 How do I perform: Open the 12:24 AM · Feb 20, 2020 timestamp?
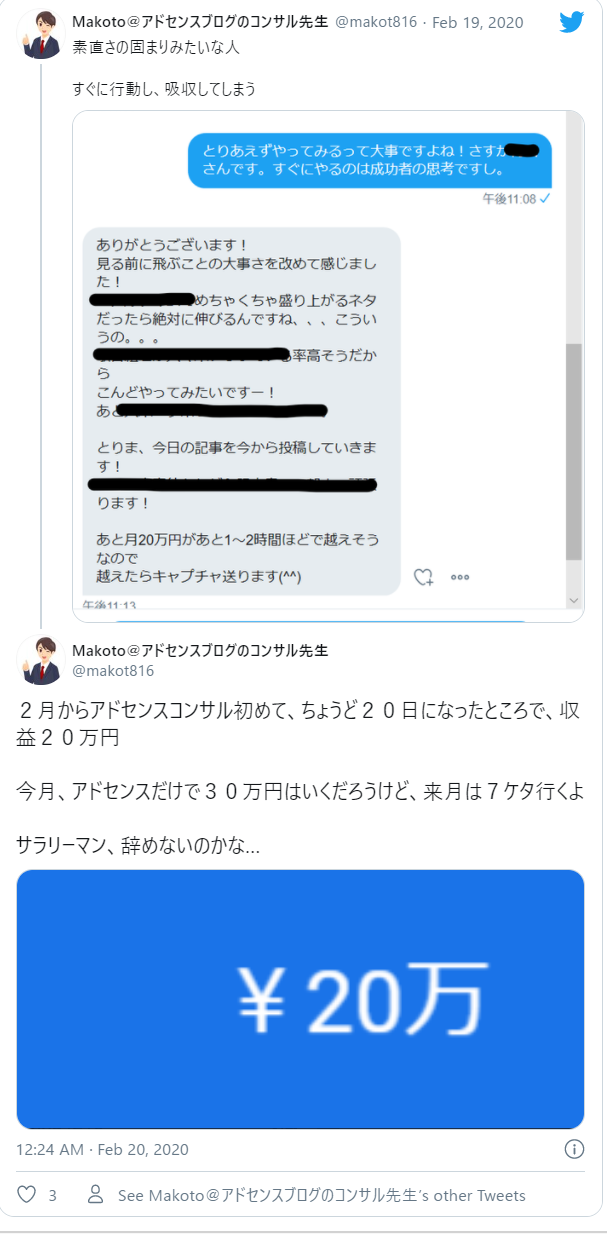(x=103, y=1149)
